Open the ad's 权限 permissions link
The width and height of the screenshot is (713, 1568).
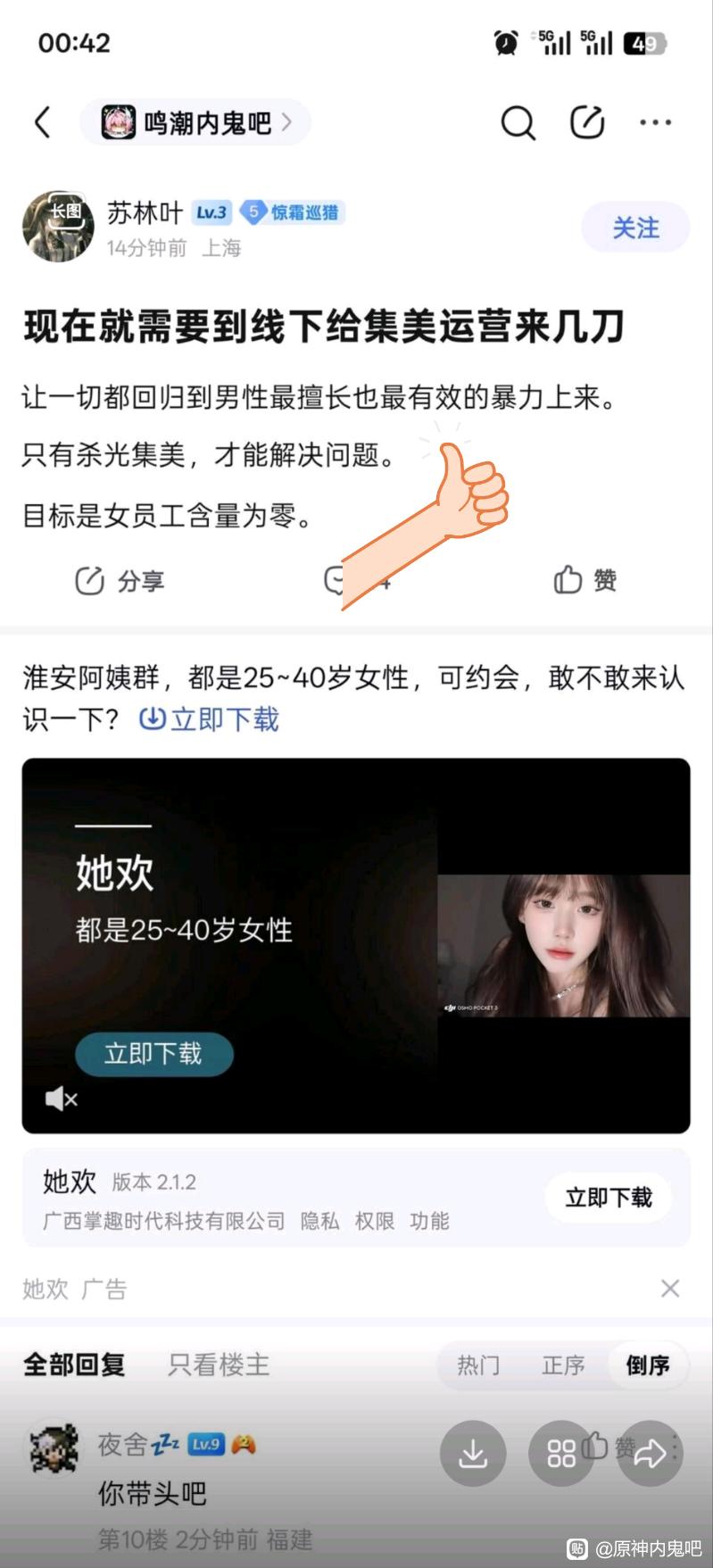point(374,1221)
